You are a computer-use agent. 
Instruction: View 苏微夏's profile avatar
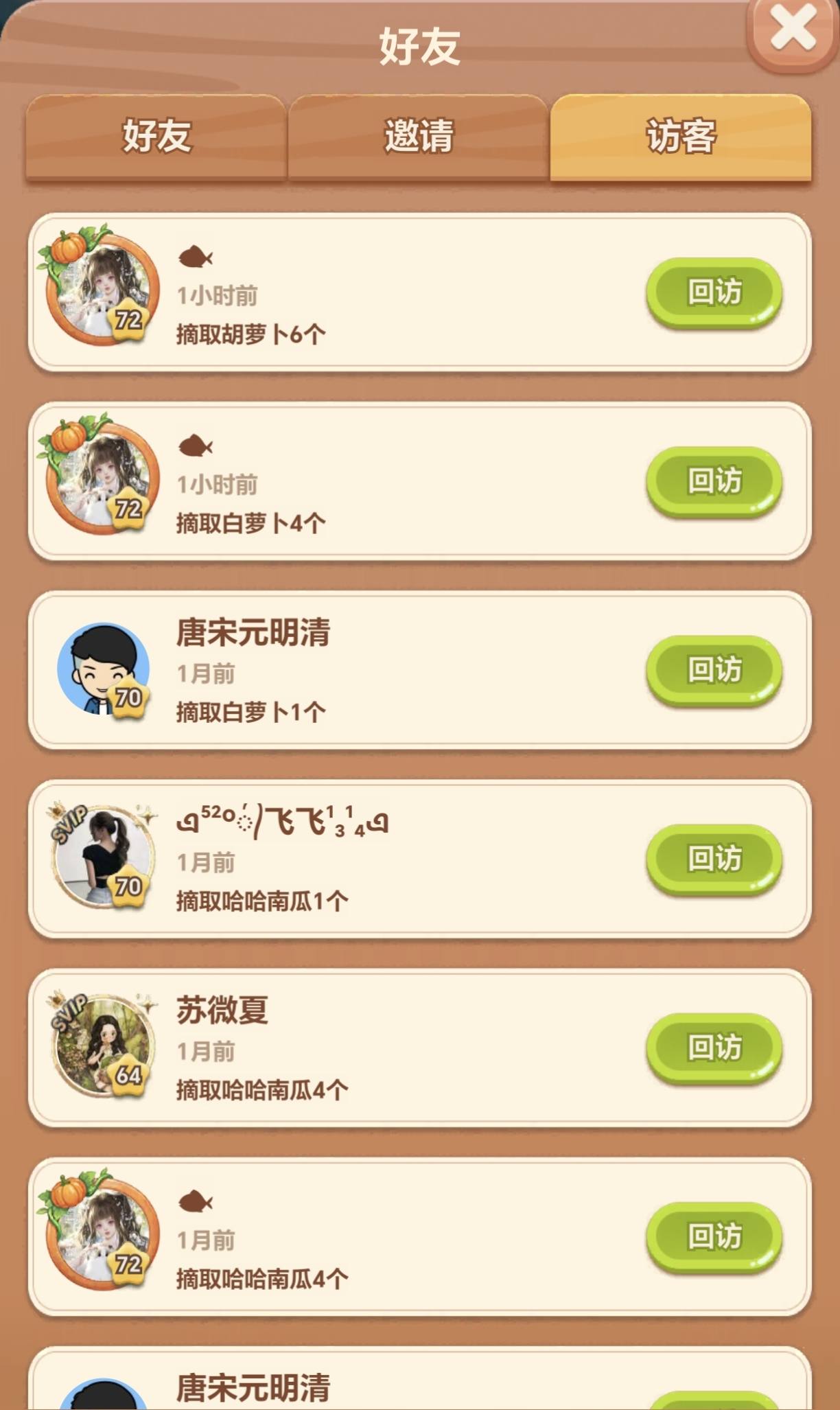point(104,1046)
